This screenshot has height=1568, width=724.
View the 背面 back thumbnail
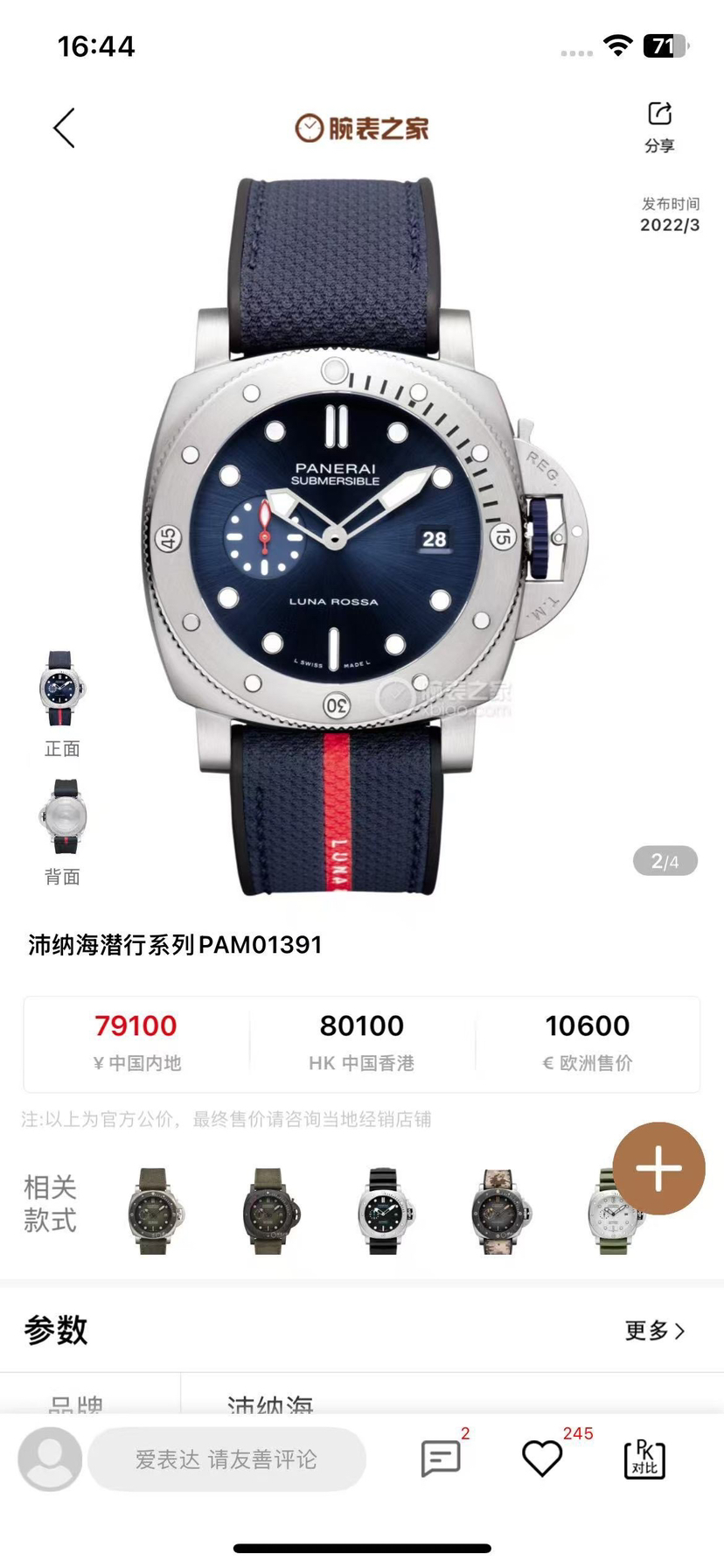(62, 817)
